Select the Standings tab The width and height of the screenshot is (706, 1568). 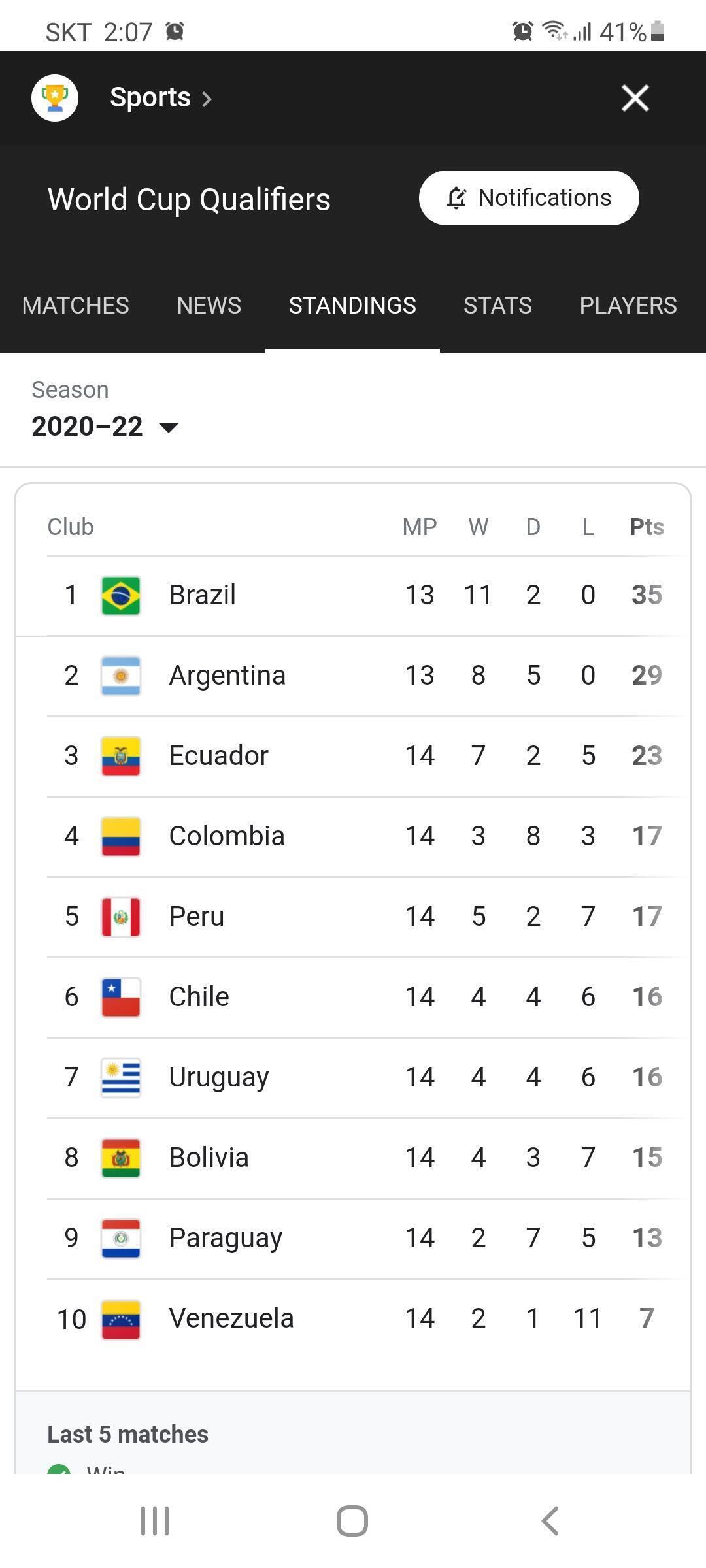(x=352, y=305)
